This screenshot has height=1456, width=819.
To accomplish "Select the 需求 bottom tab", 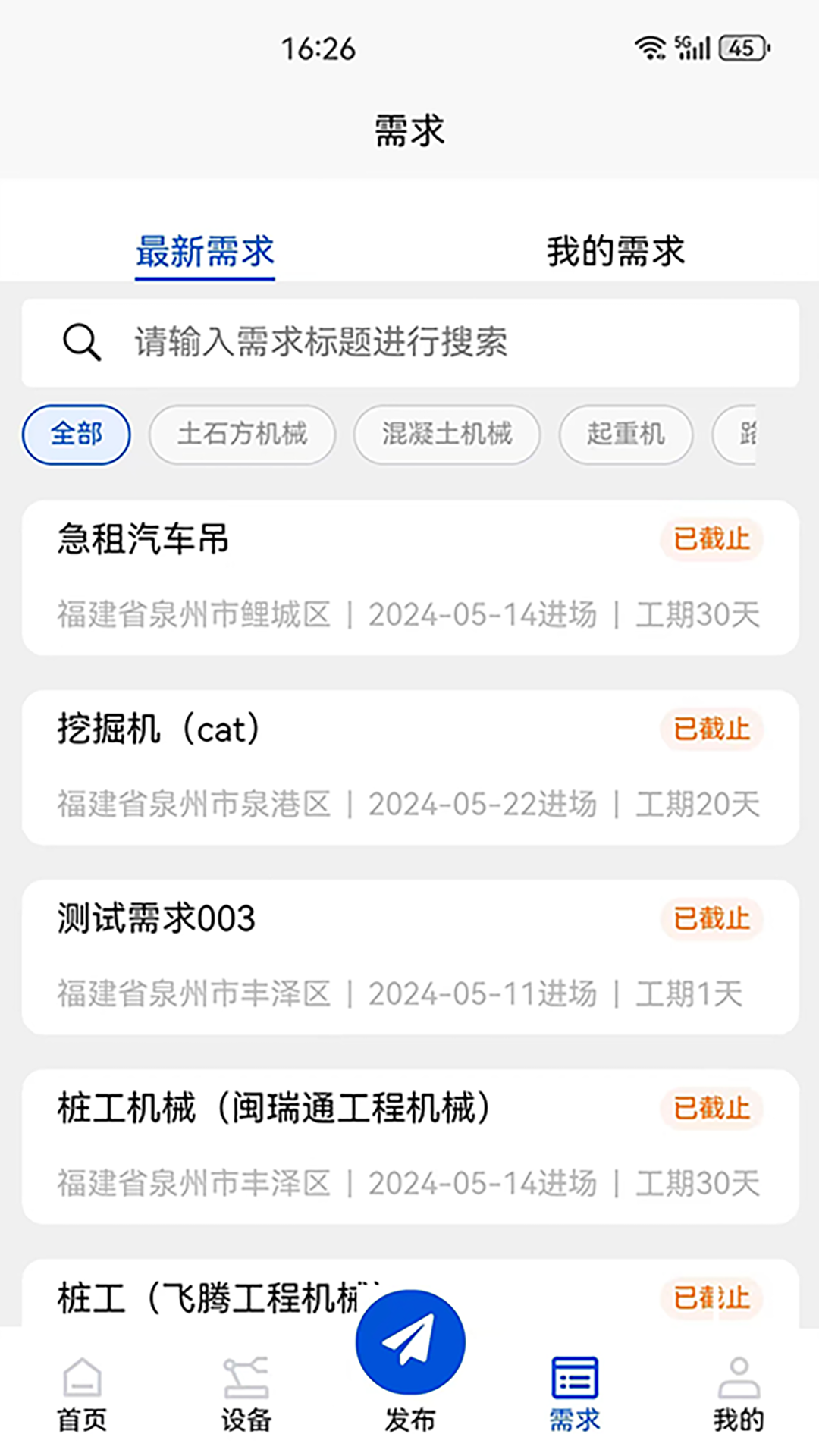I will coord(574,1395).
